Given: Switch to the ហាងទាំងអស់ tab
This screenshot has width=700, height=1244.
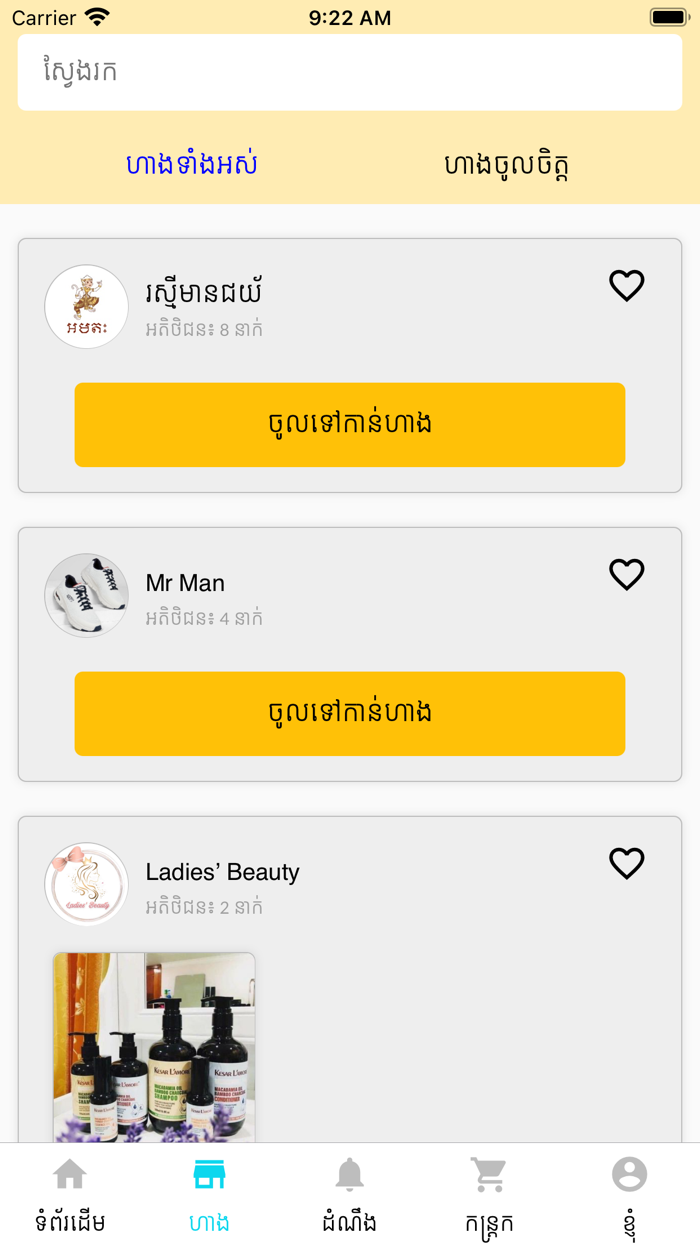Looking at the screenshot, I should pos(192,164).
